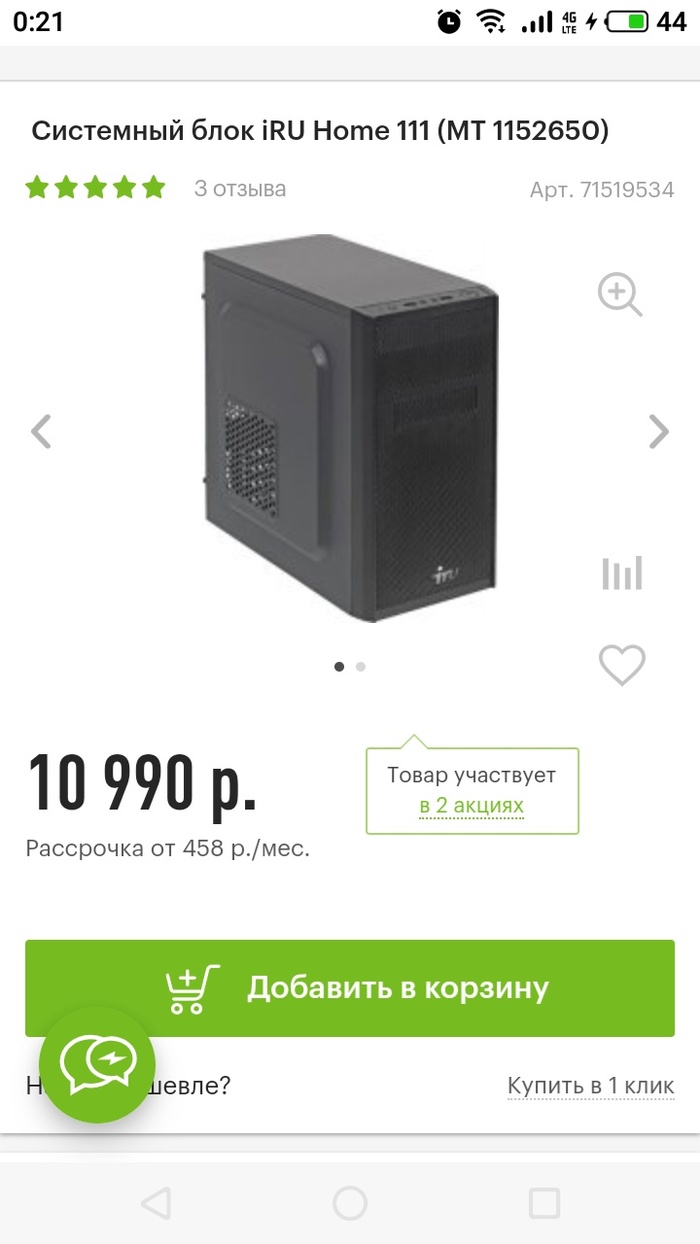Tap the system home button
Screen dimensions: 700x1244
point(350,1203)
